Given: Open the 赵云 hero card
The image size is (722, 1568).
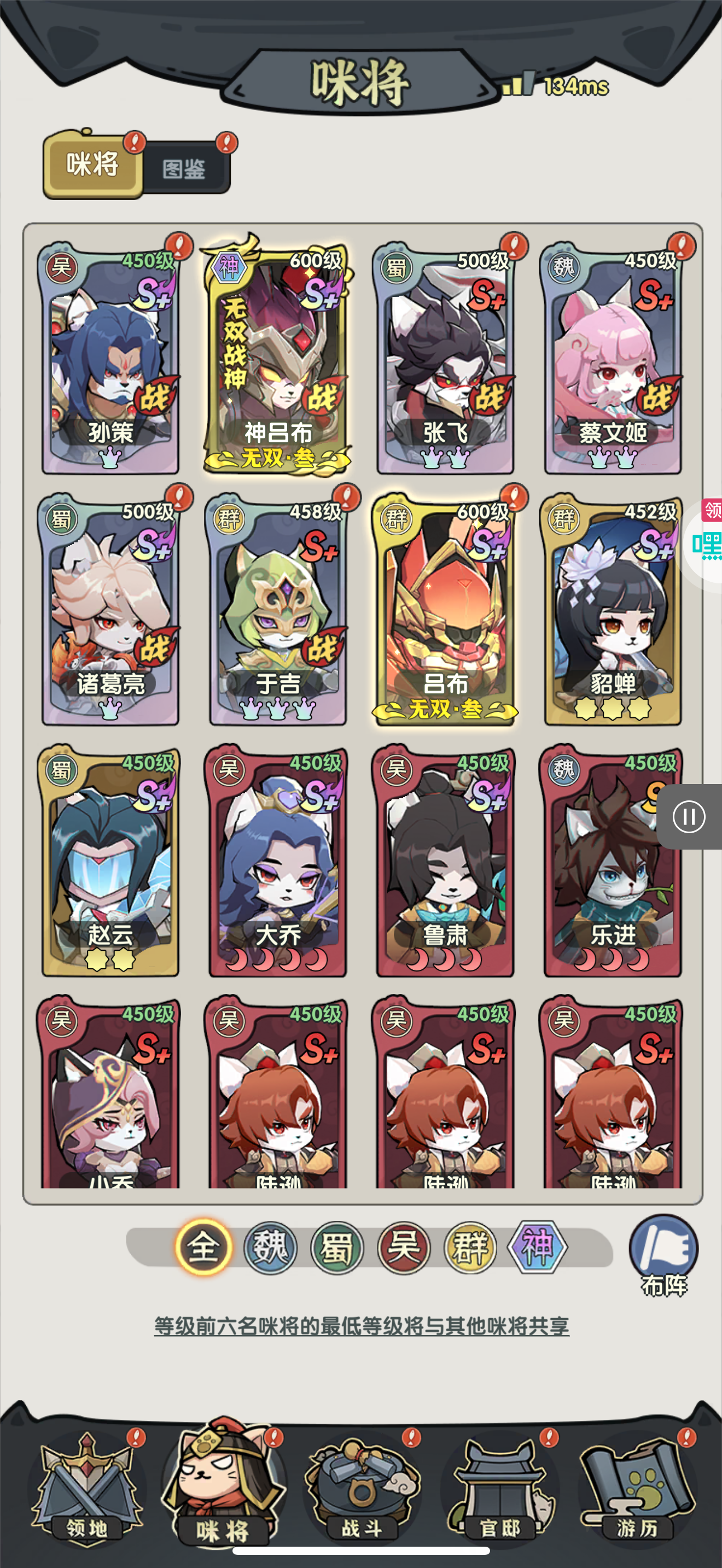Looking at the screenshot, I should click(x=110, y=862).
